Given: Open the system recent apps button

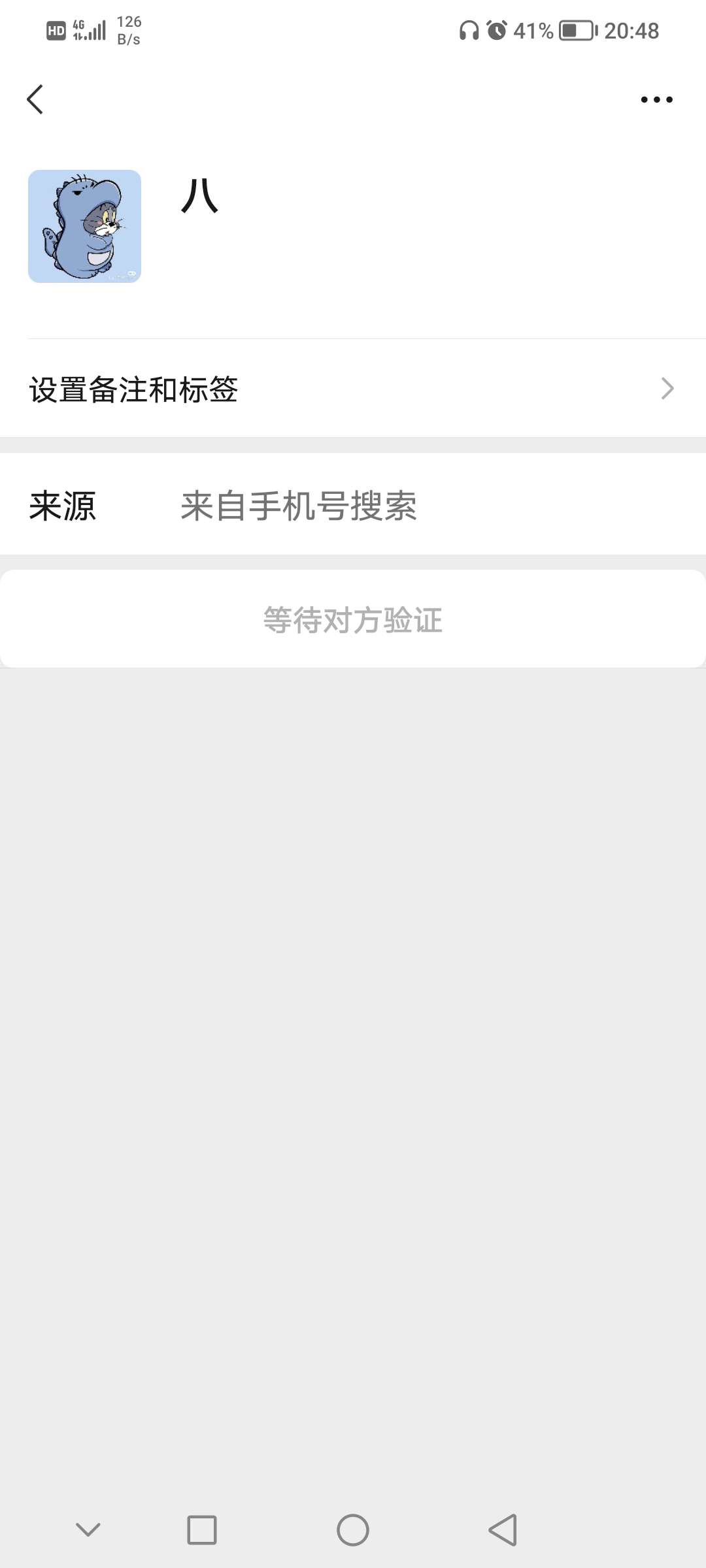Looking at the screenshot, I should click(x=202, y=1530).
